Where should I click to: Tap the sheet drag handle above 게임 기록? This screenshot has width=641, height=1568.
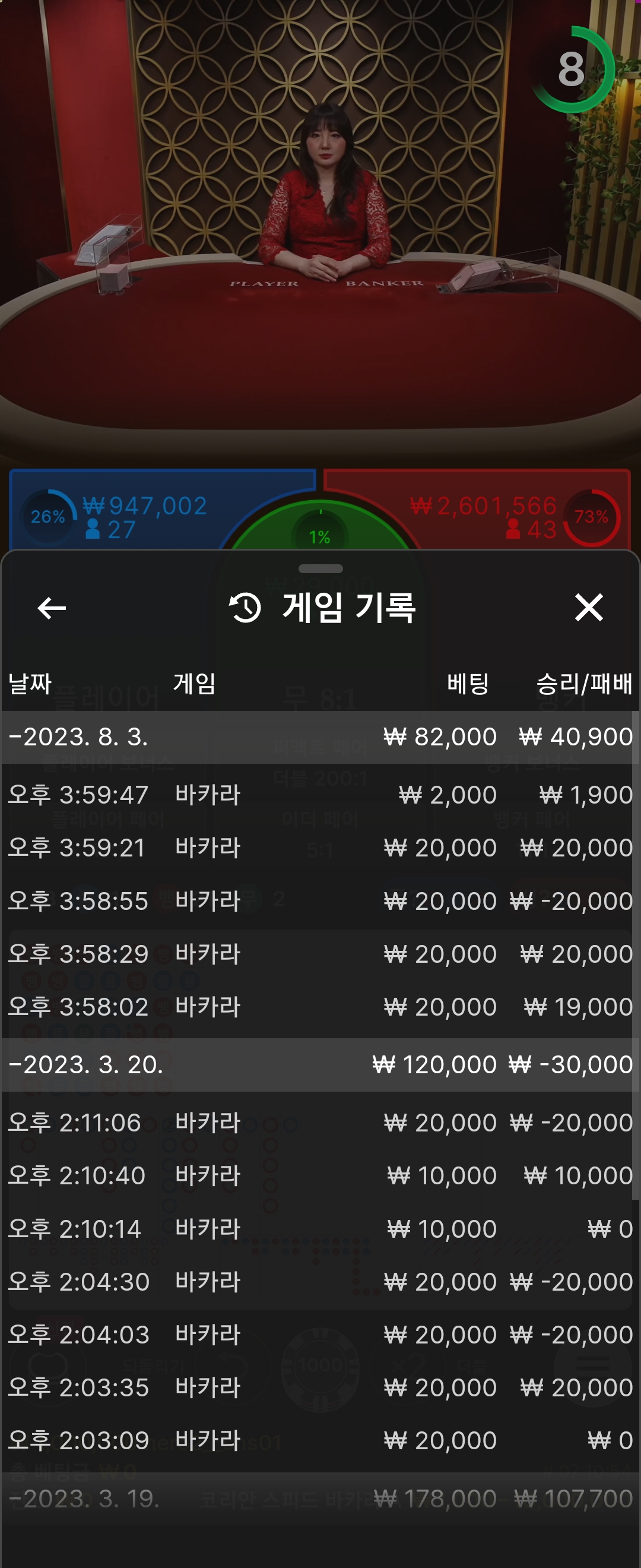(320, 568)
